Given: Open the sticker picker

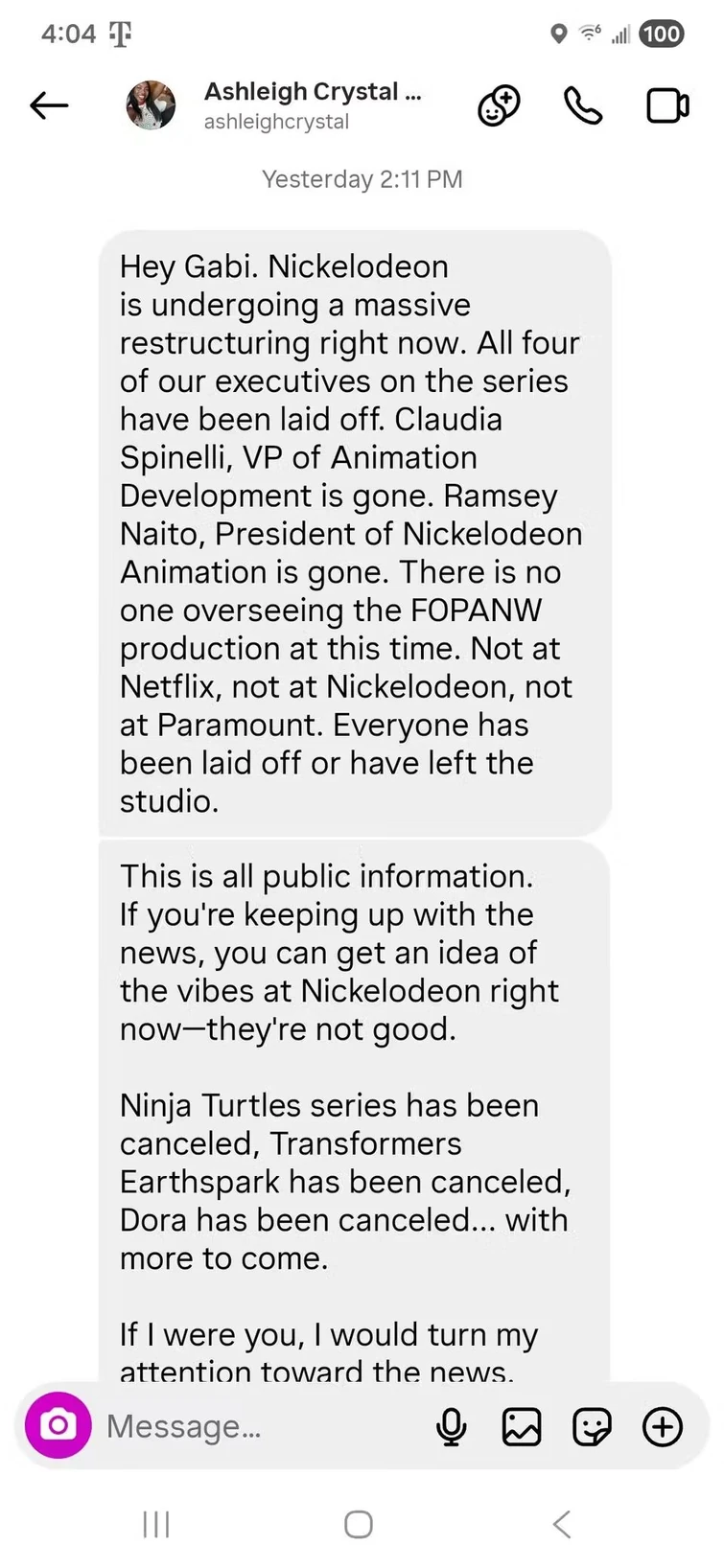Looking at the screenshot, I should (592, 1427).
